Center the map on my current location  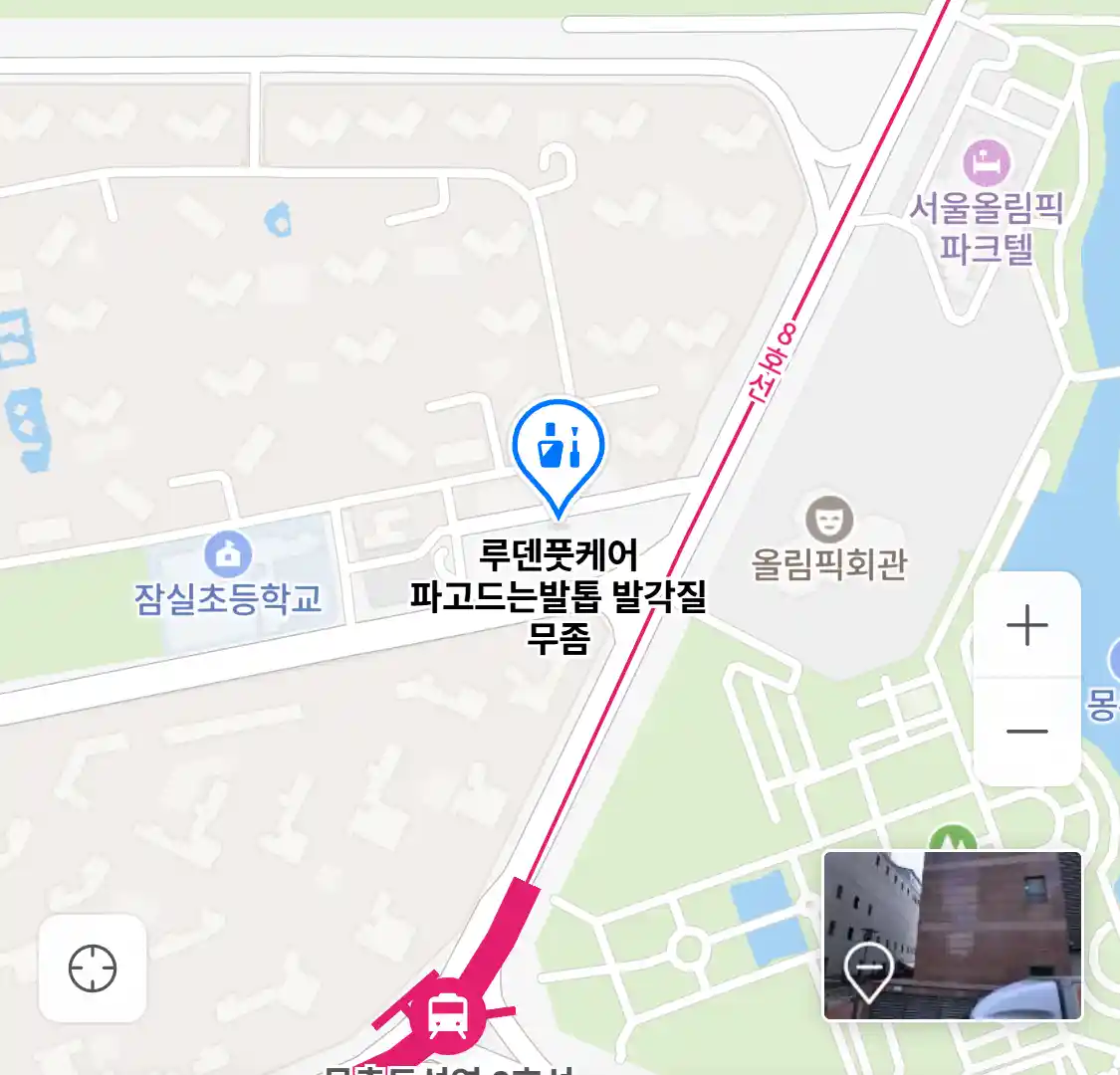[x=93, y=968]
